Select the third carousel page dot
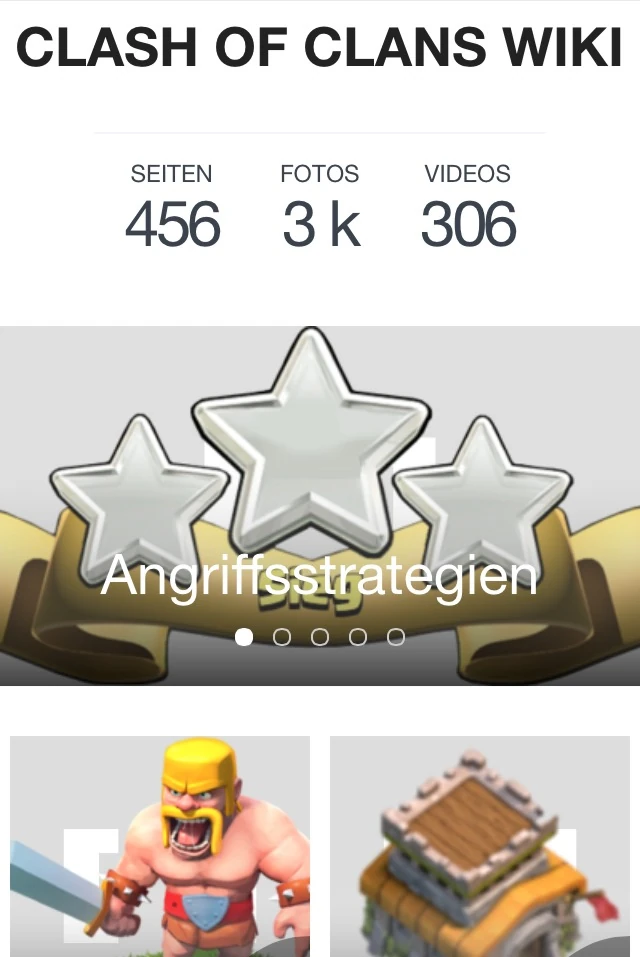640x957 pixels. tap(320, 637)
